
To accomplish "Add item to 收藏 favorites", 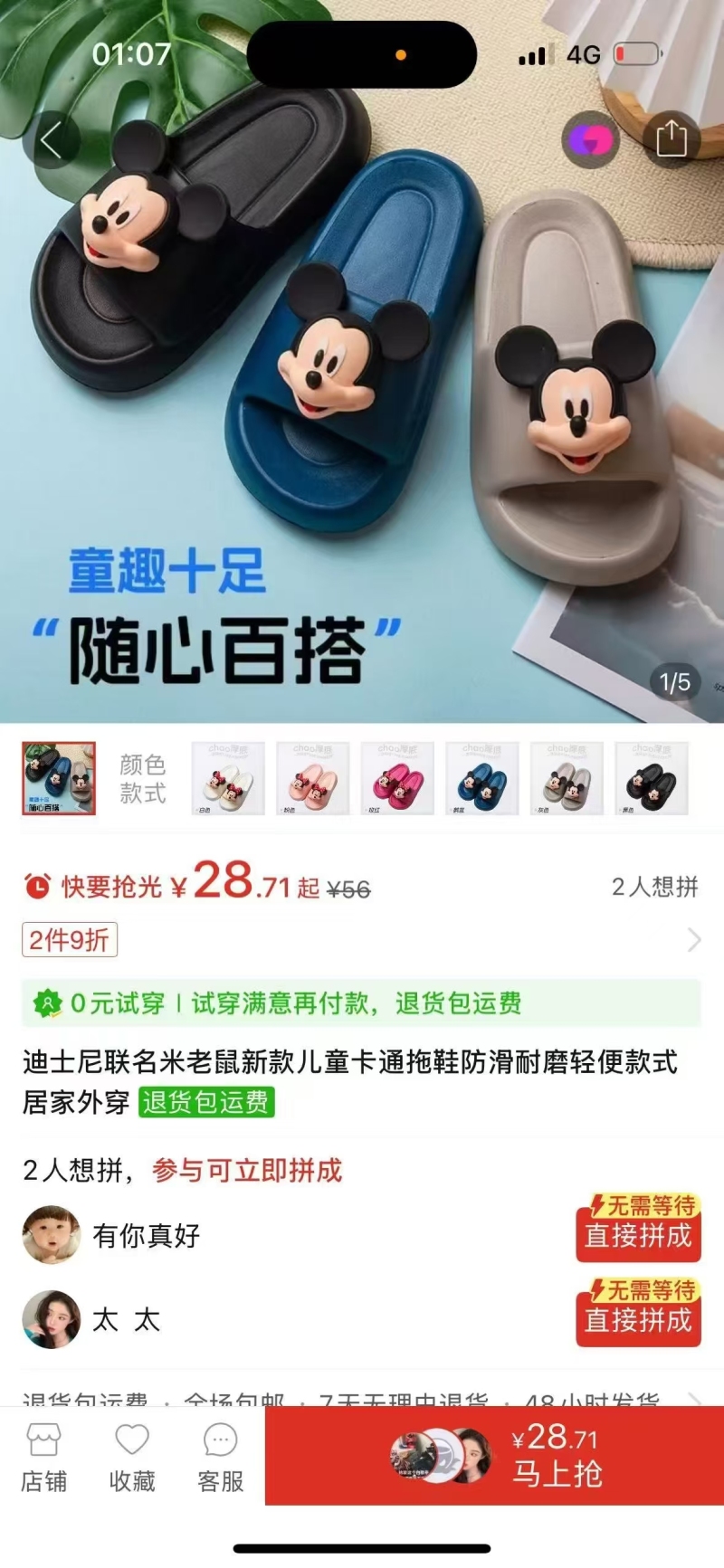I will click(x=132, y=1458).
